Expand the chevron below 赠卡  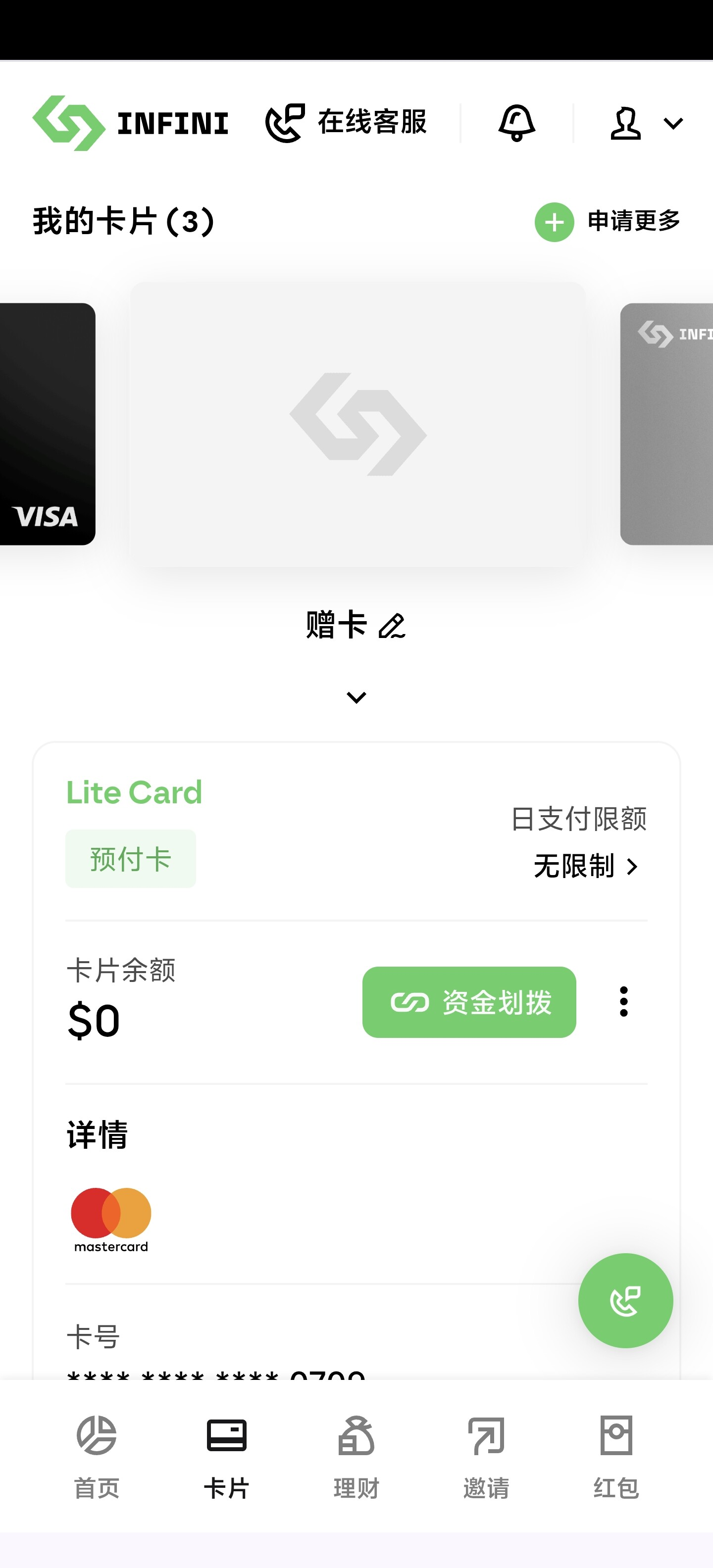coord(356,697)
